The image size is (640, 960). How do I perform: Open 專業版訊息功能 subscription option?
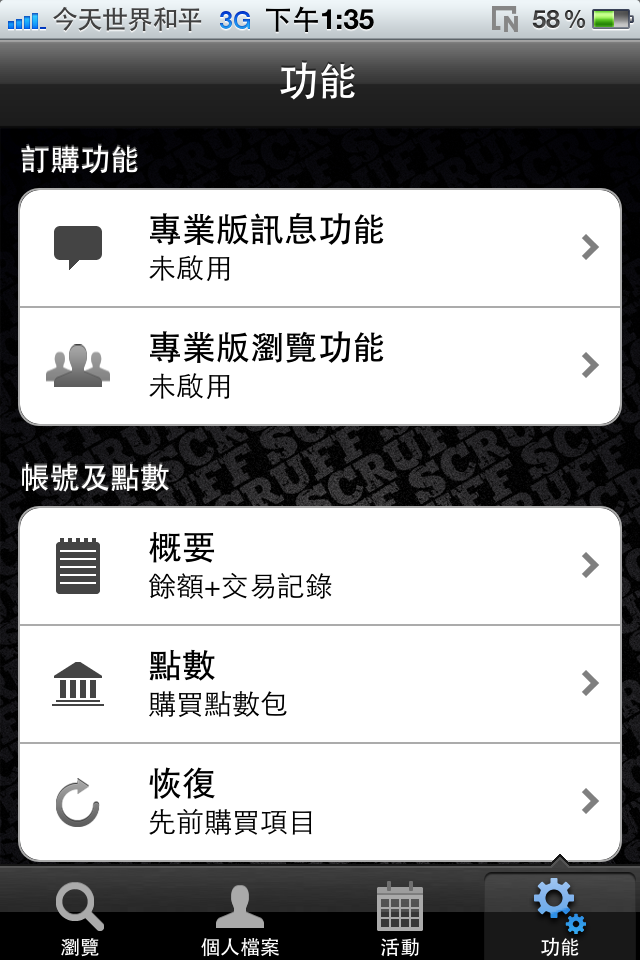pos(320,248)
